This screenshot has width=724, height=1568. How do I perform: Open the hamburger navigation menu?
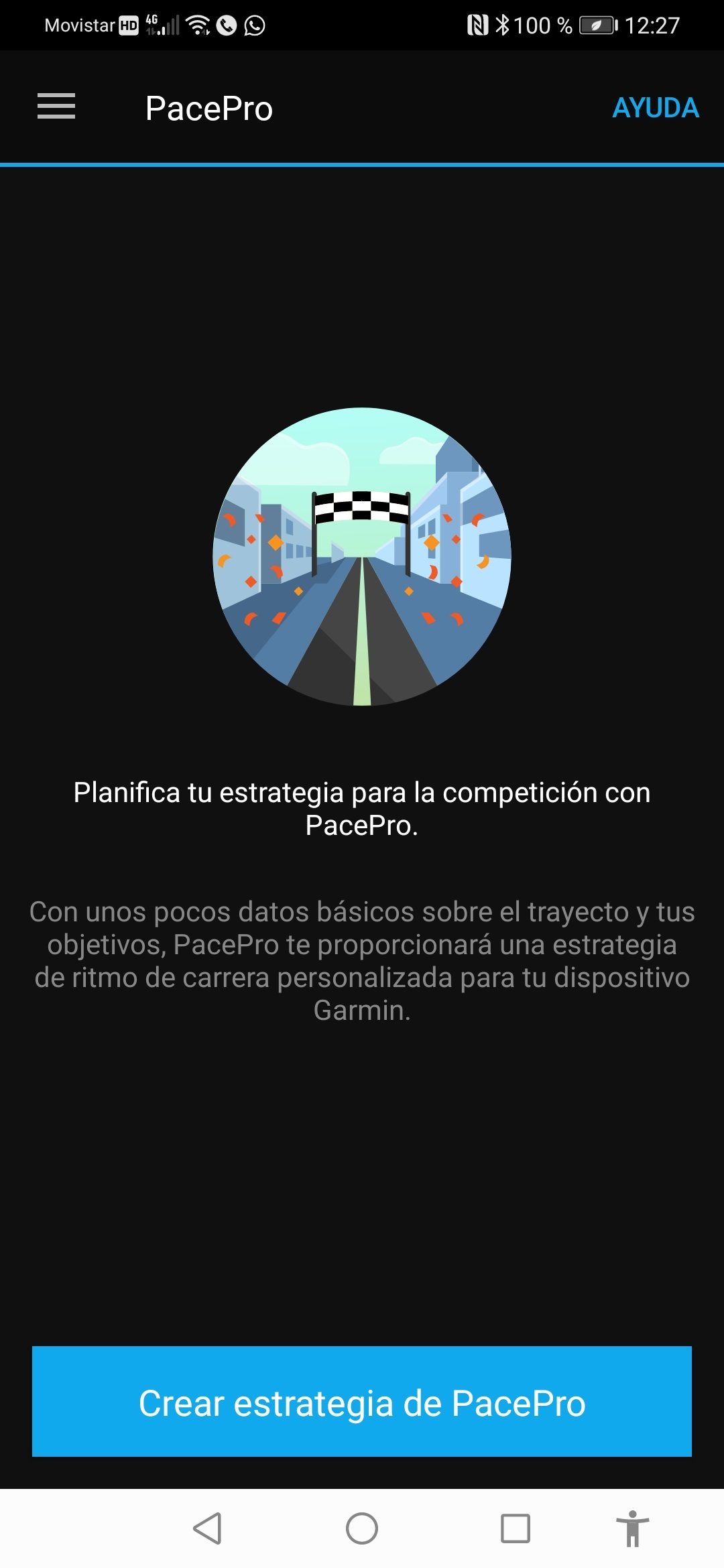click(x=56, y=107)
